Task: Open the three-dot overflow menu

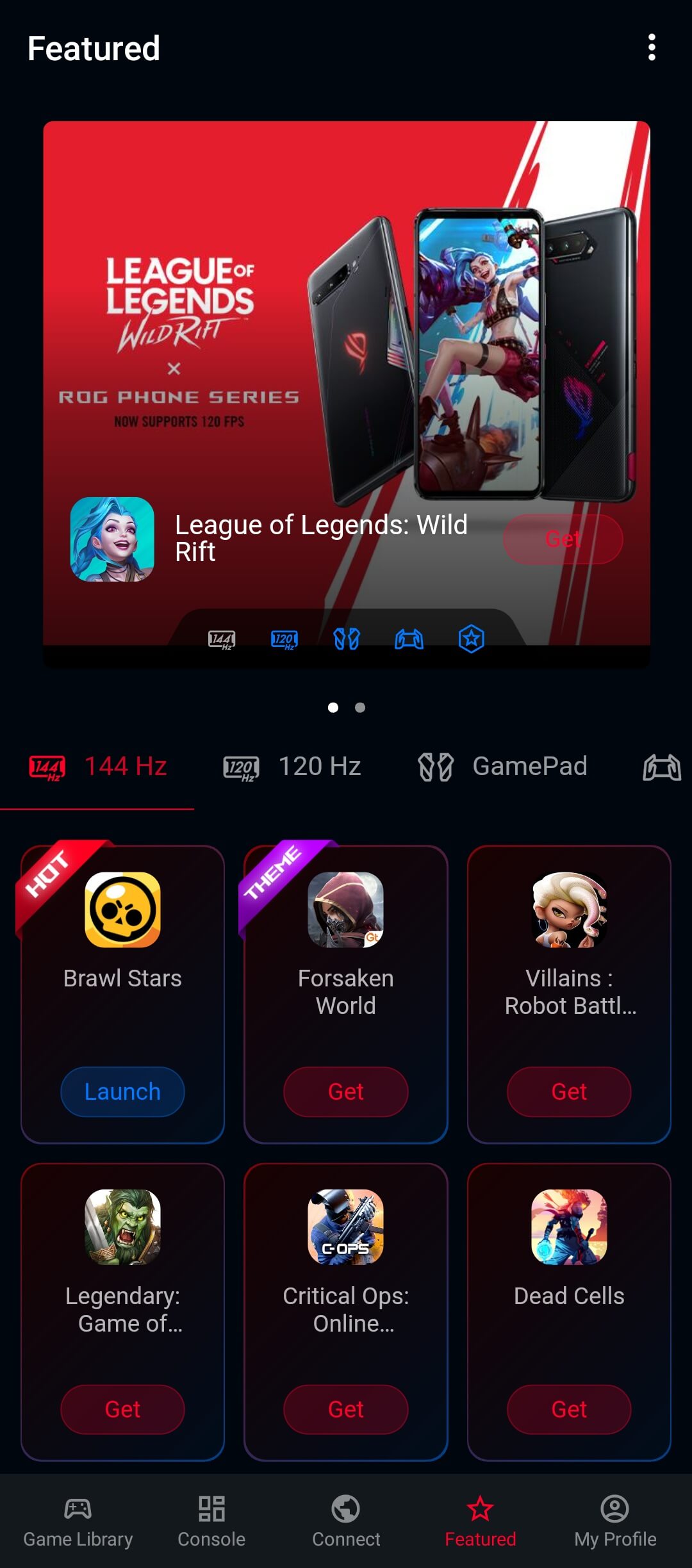Action: click(x=652, y=47)
